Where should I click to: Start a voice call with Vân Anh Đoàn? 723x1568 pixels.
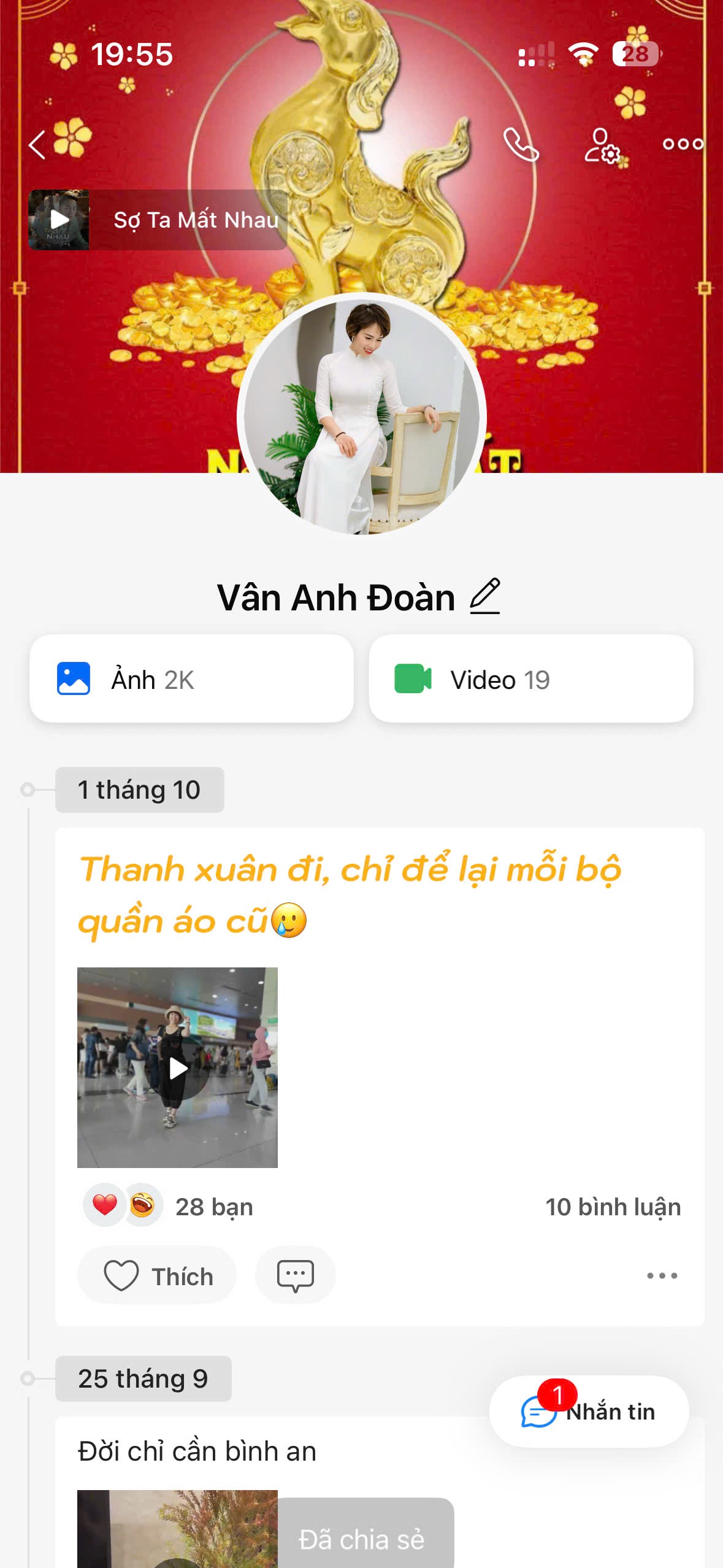521,145
